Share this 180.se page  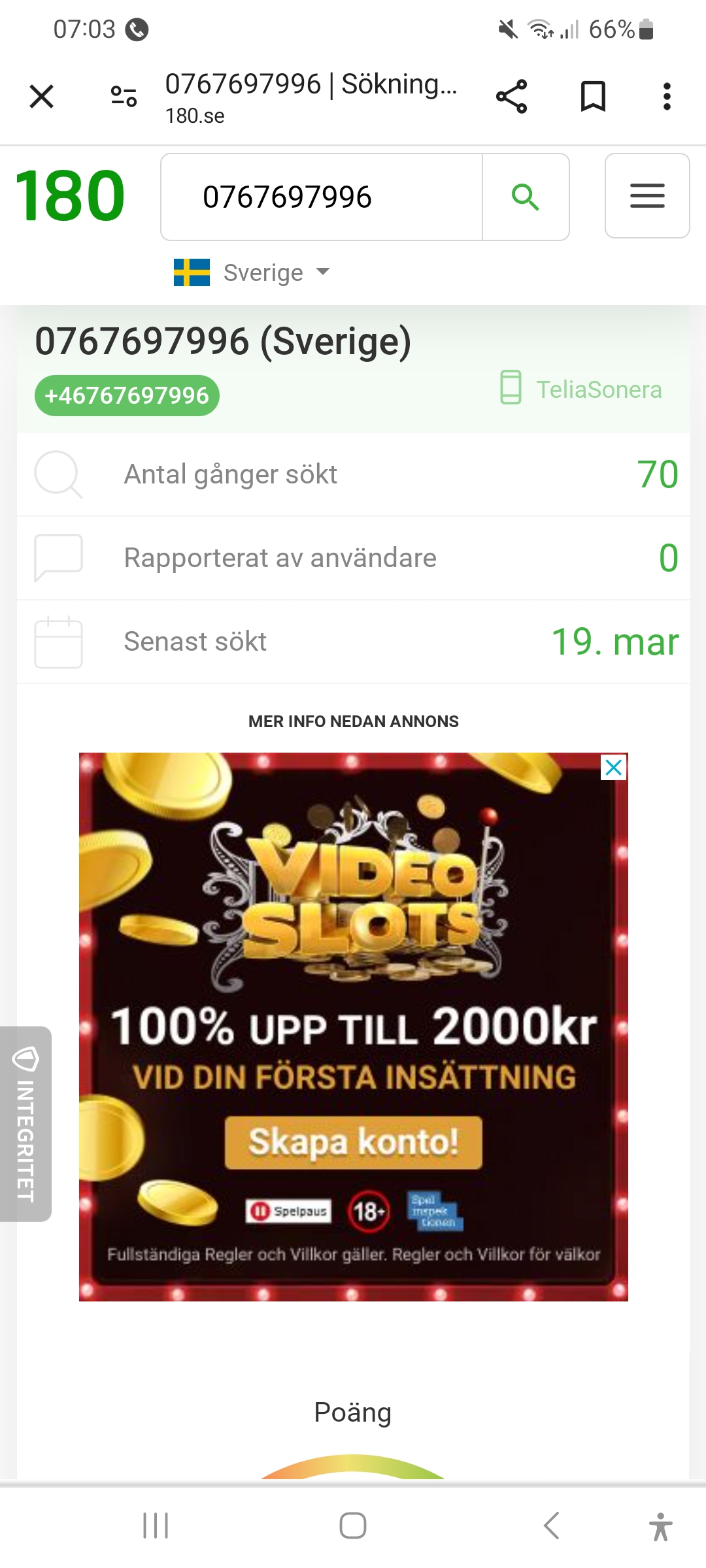point(511,97)
